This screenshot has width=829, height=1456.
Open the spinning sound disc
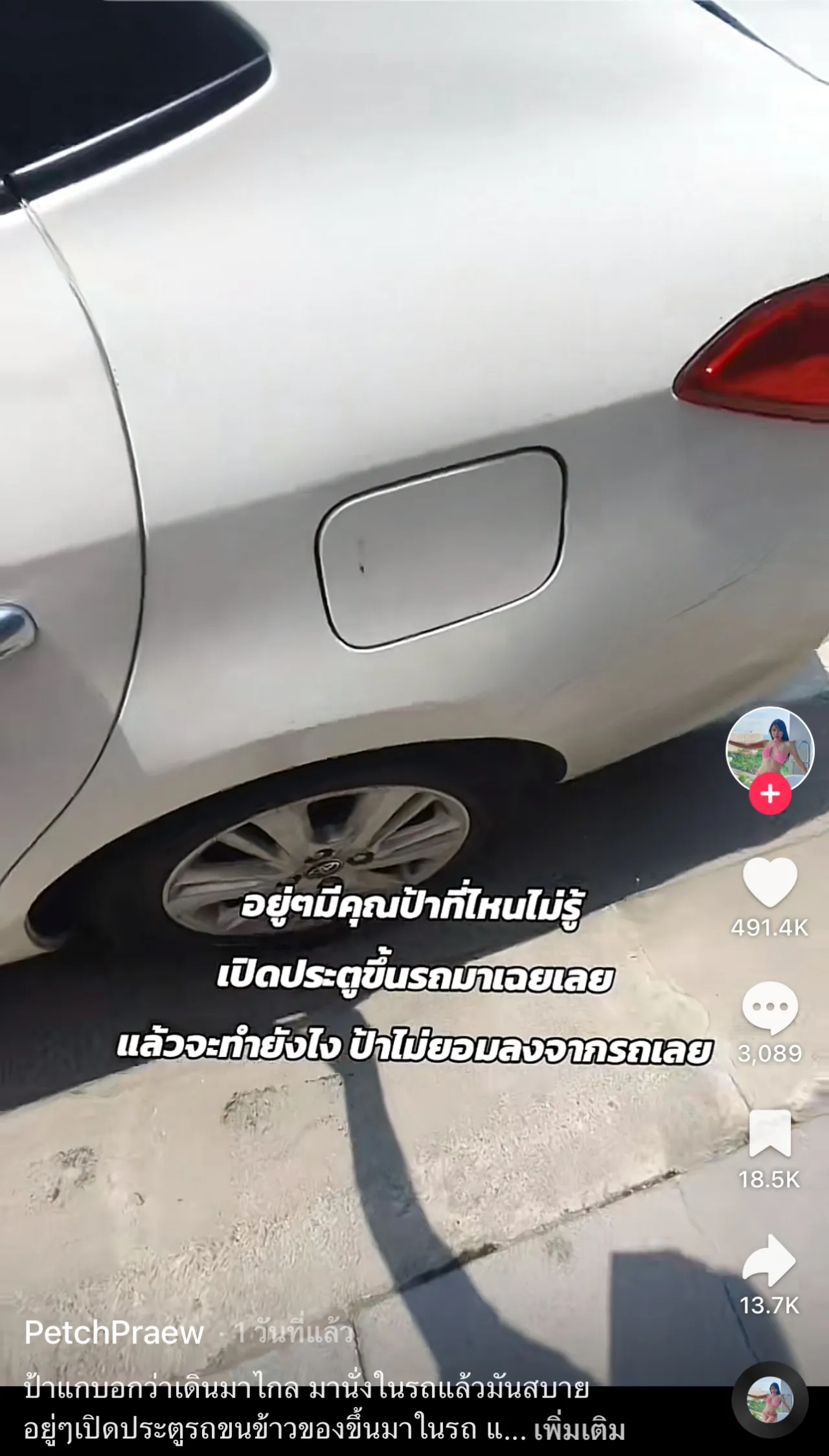tap(769, 1400)
